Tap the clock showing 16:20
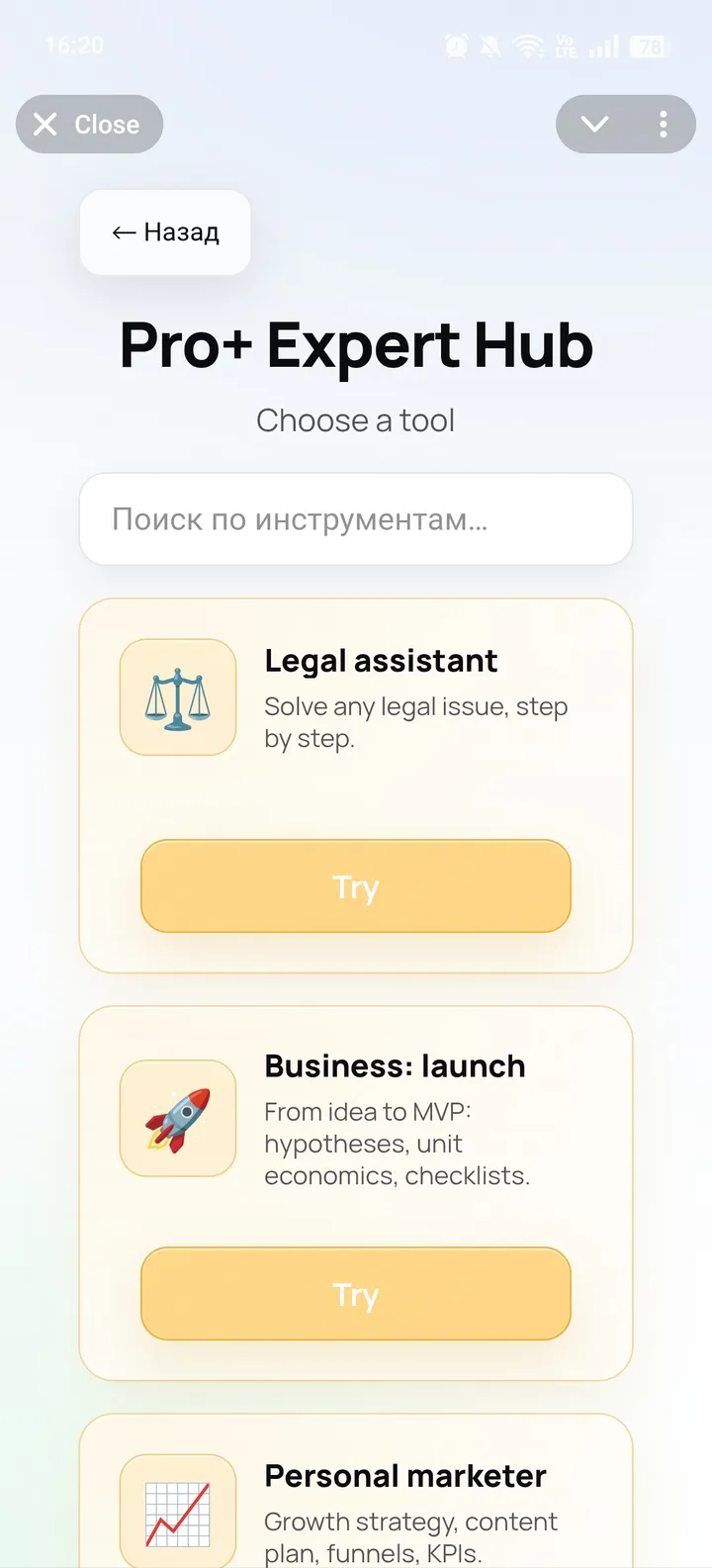The image size is (712, 1568). click(x=74, y=45)
